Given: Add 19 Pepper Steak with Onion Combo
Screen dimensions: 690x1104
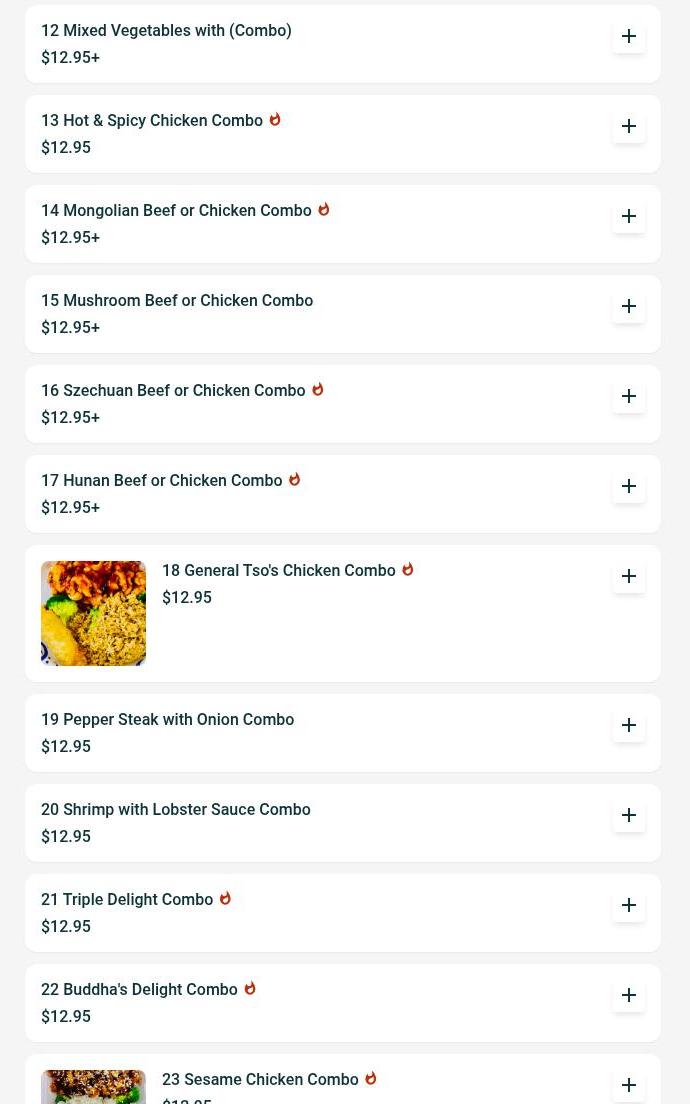Looking at the screenshot, I should pos(629,726).
